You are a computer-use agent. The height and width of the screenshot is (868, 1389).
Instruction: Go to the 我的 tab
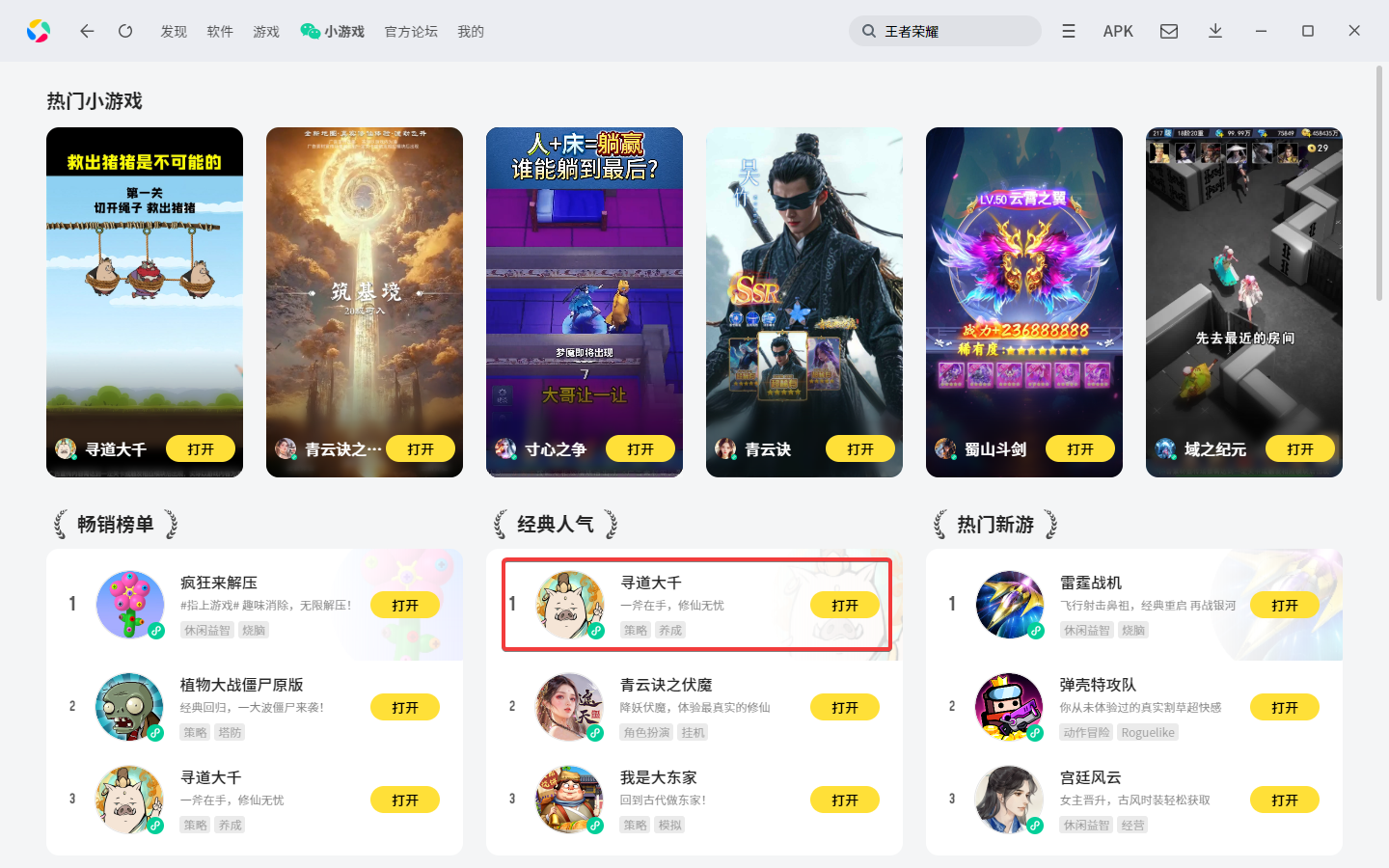click(471, 32)
